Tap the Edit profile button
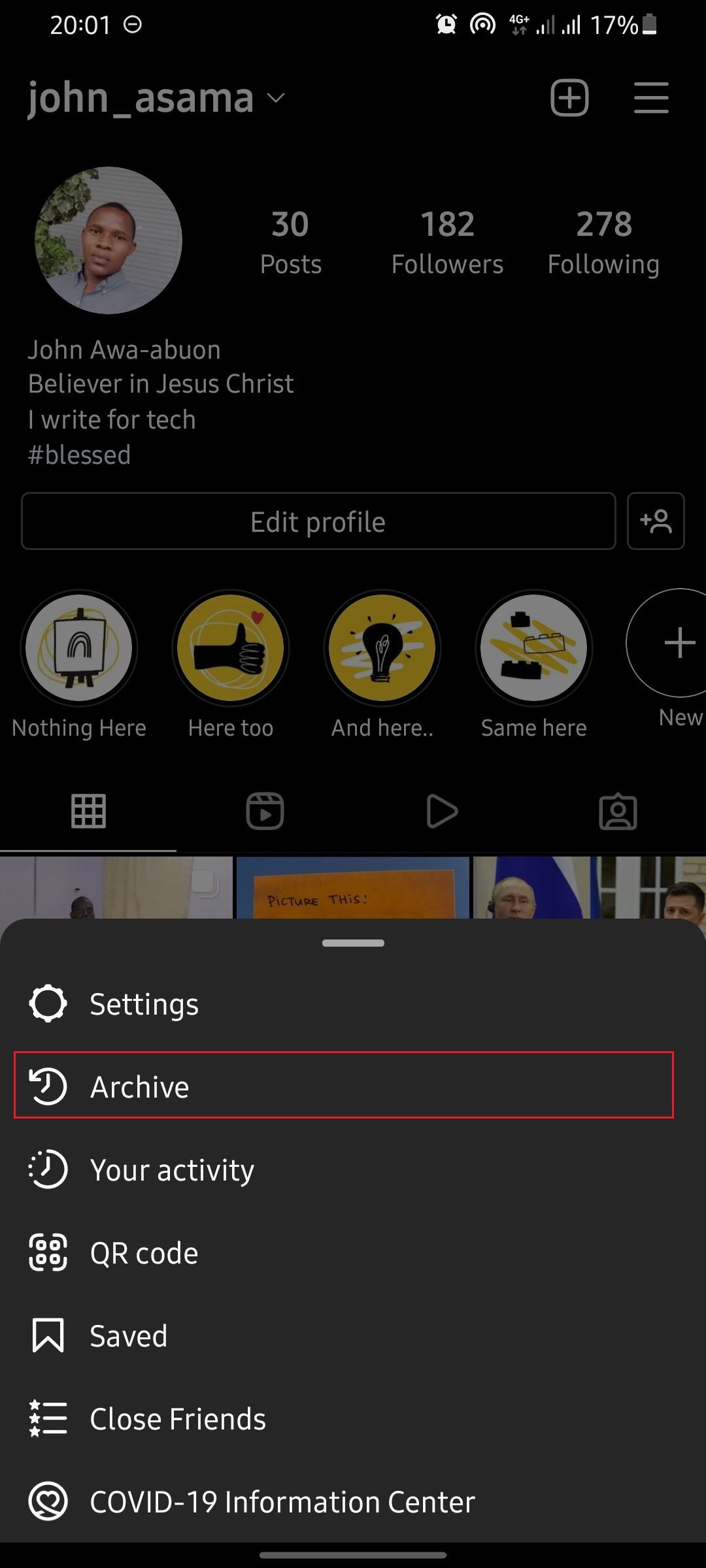The width and height of the screenshot is (706, 1568). 318,521
